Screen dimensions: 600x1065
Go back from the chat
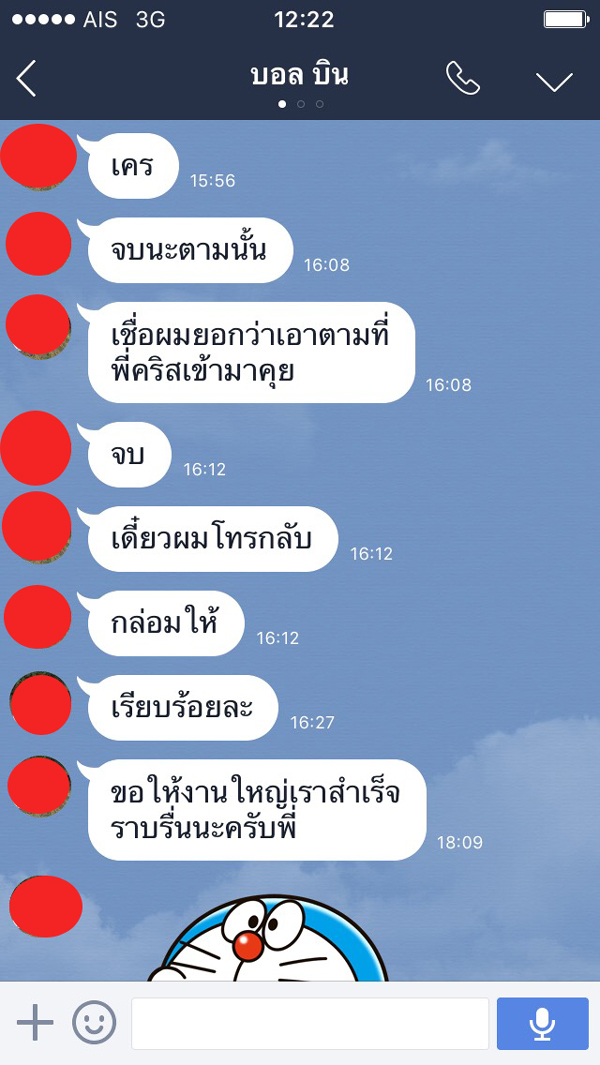27,79
